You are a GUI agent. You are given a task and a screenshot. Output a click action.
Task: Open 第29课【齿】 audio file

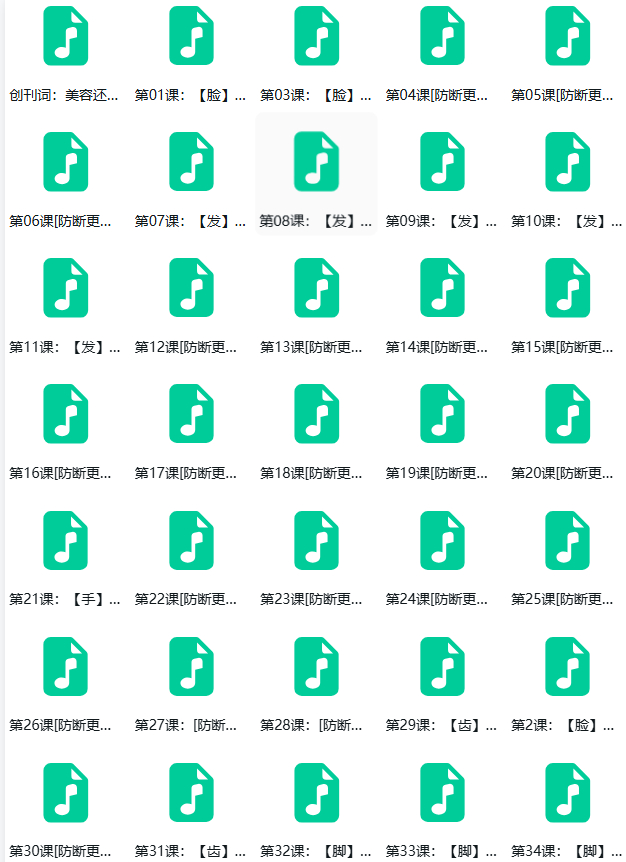[442, 666]
